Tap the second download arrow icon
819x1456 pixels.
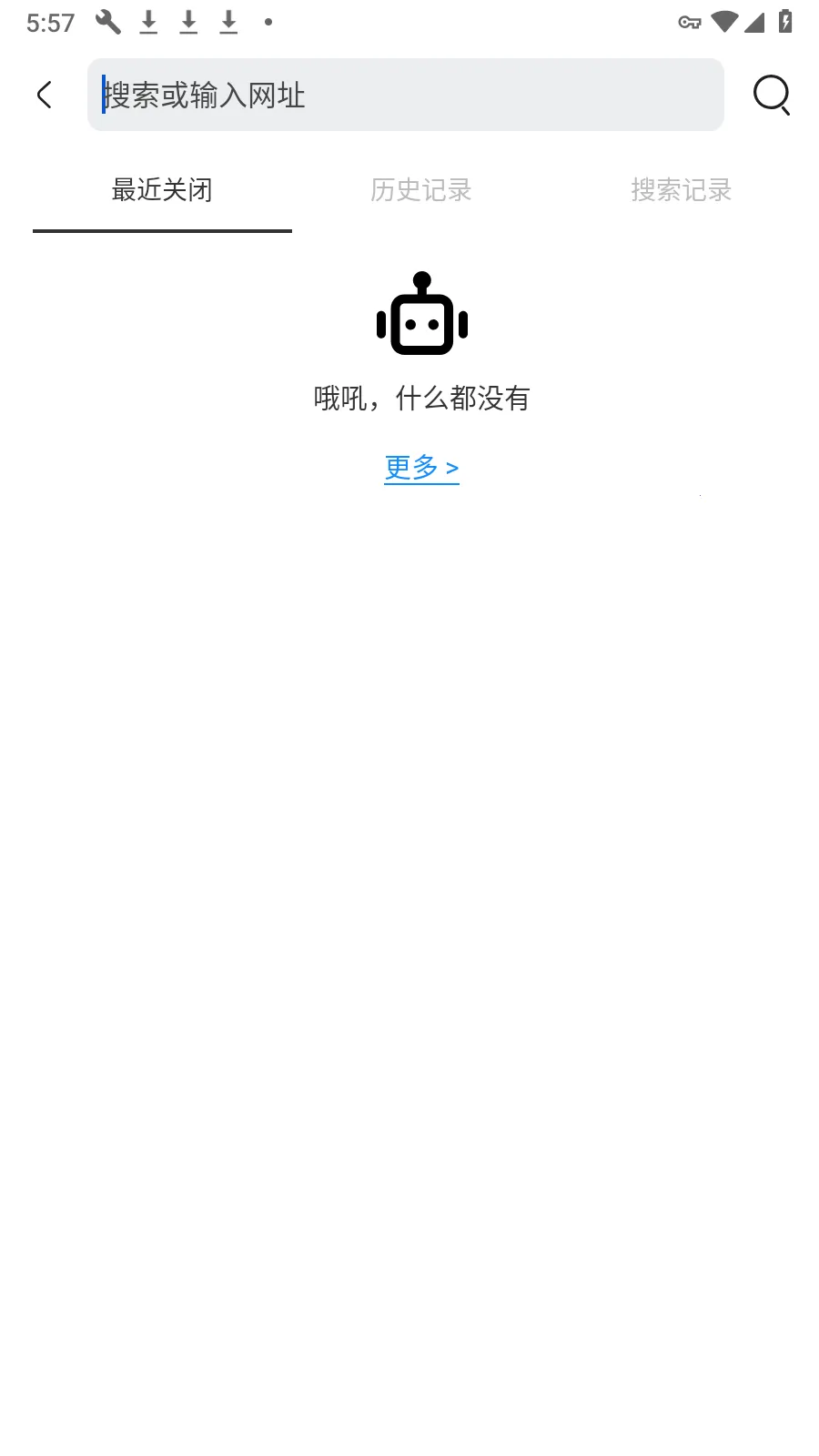point(188,22)
